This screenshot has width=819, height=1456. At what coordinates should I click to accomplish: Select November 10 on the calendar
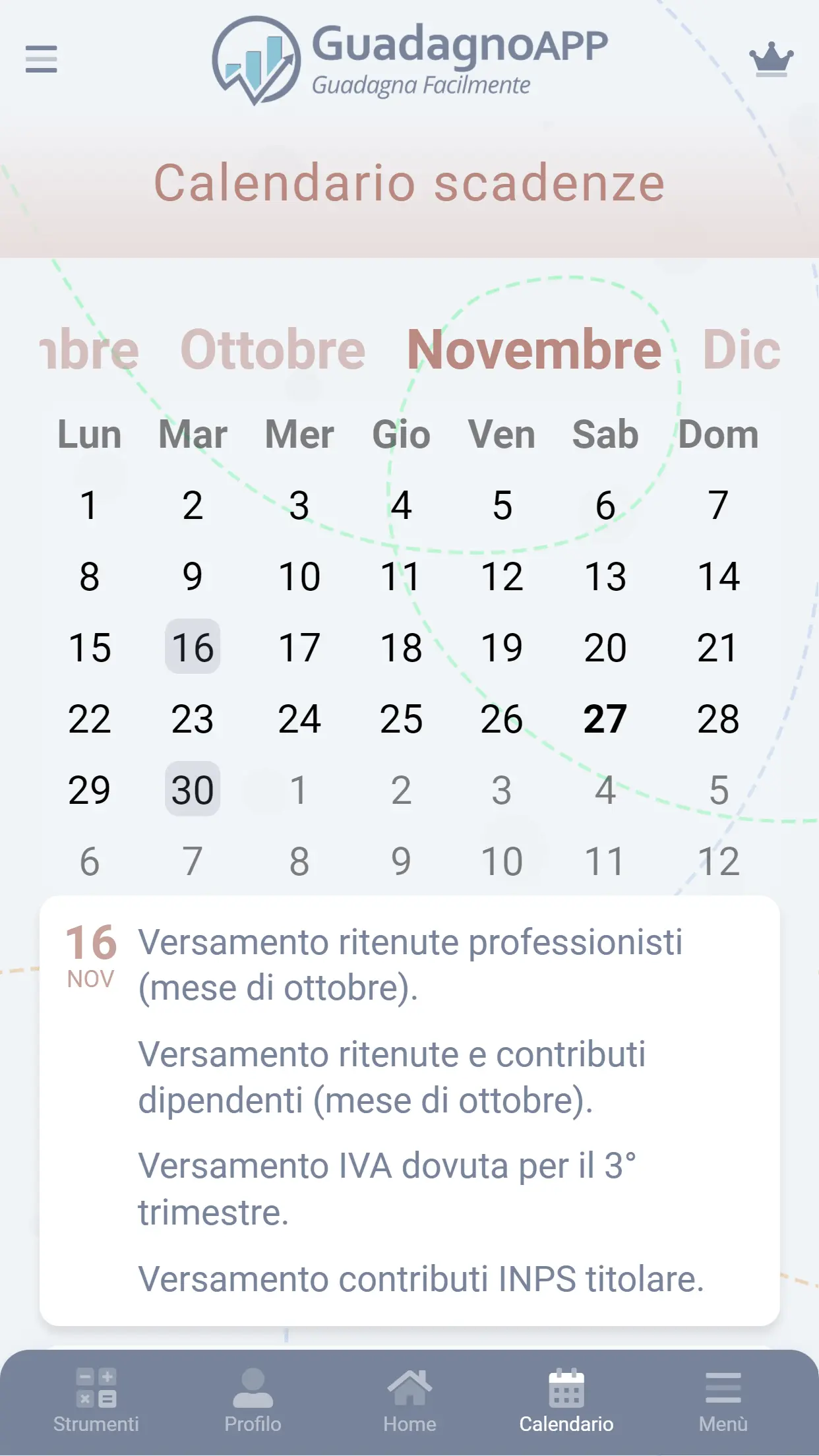pyautogui.click(x=299, y=576)
